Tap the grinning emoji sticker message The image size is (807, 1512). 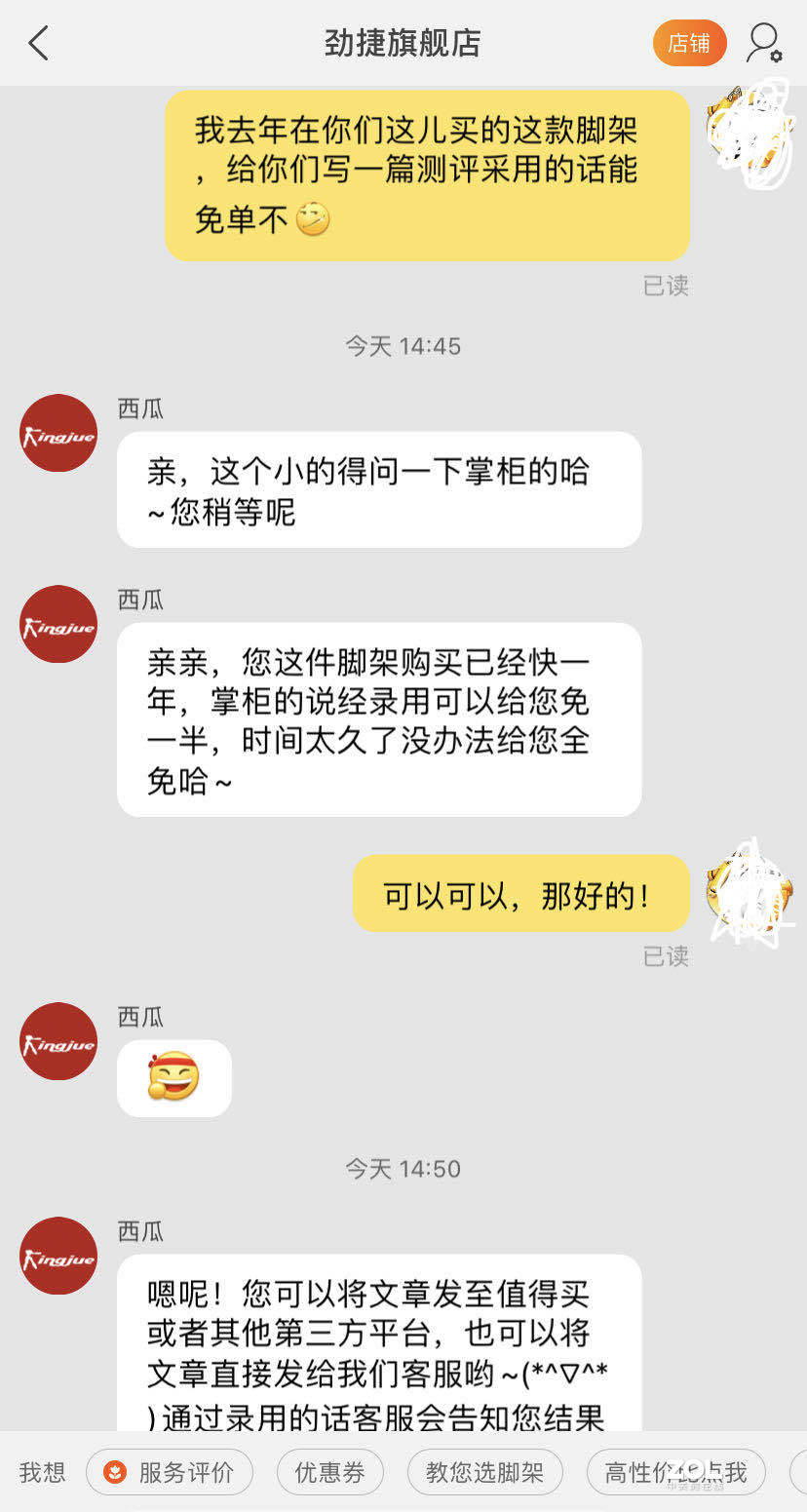[x=173, y=1077]
